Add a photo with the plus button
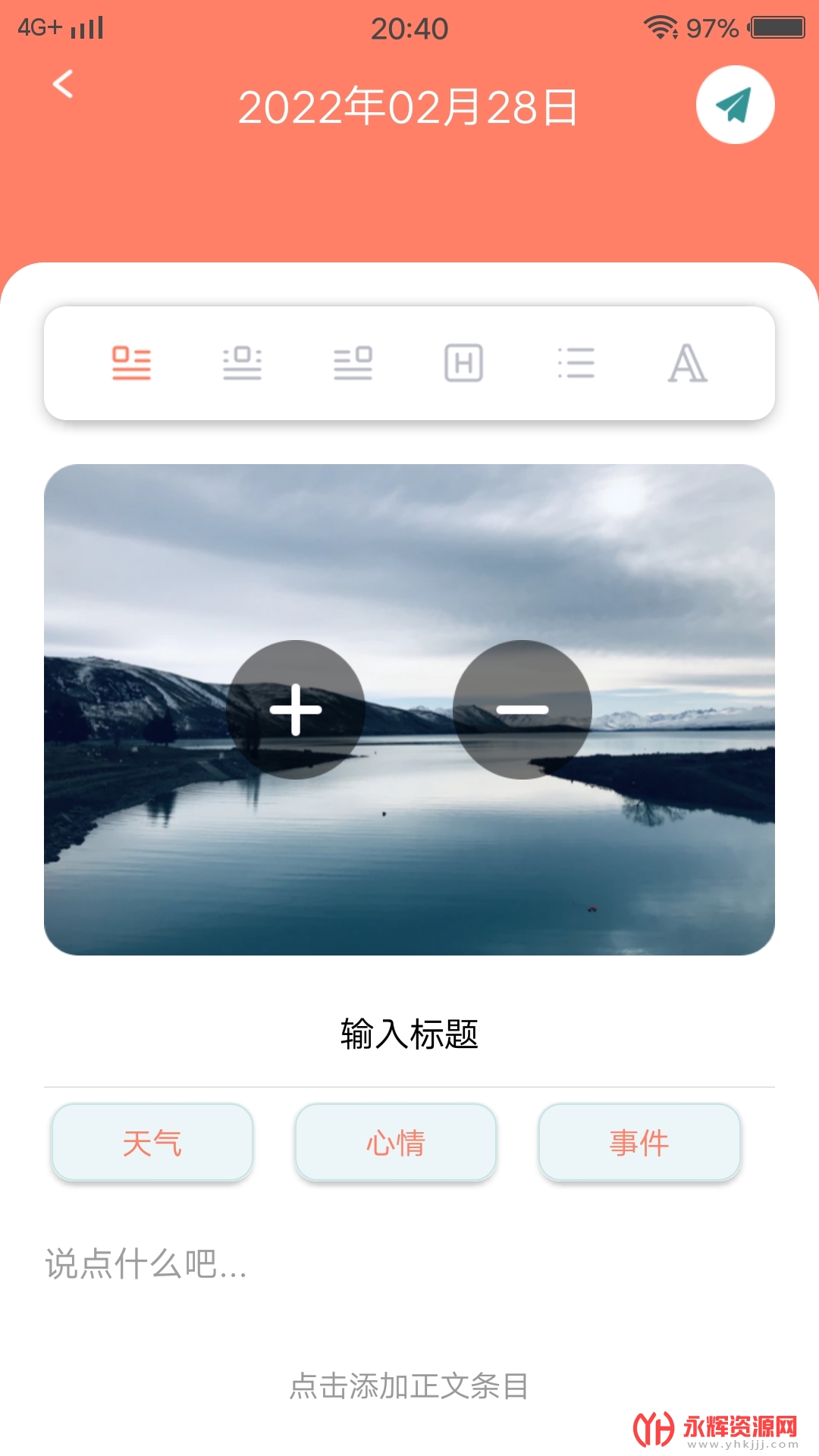This screenshot has width=819, height=1456. pos(296,710)
